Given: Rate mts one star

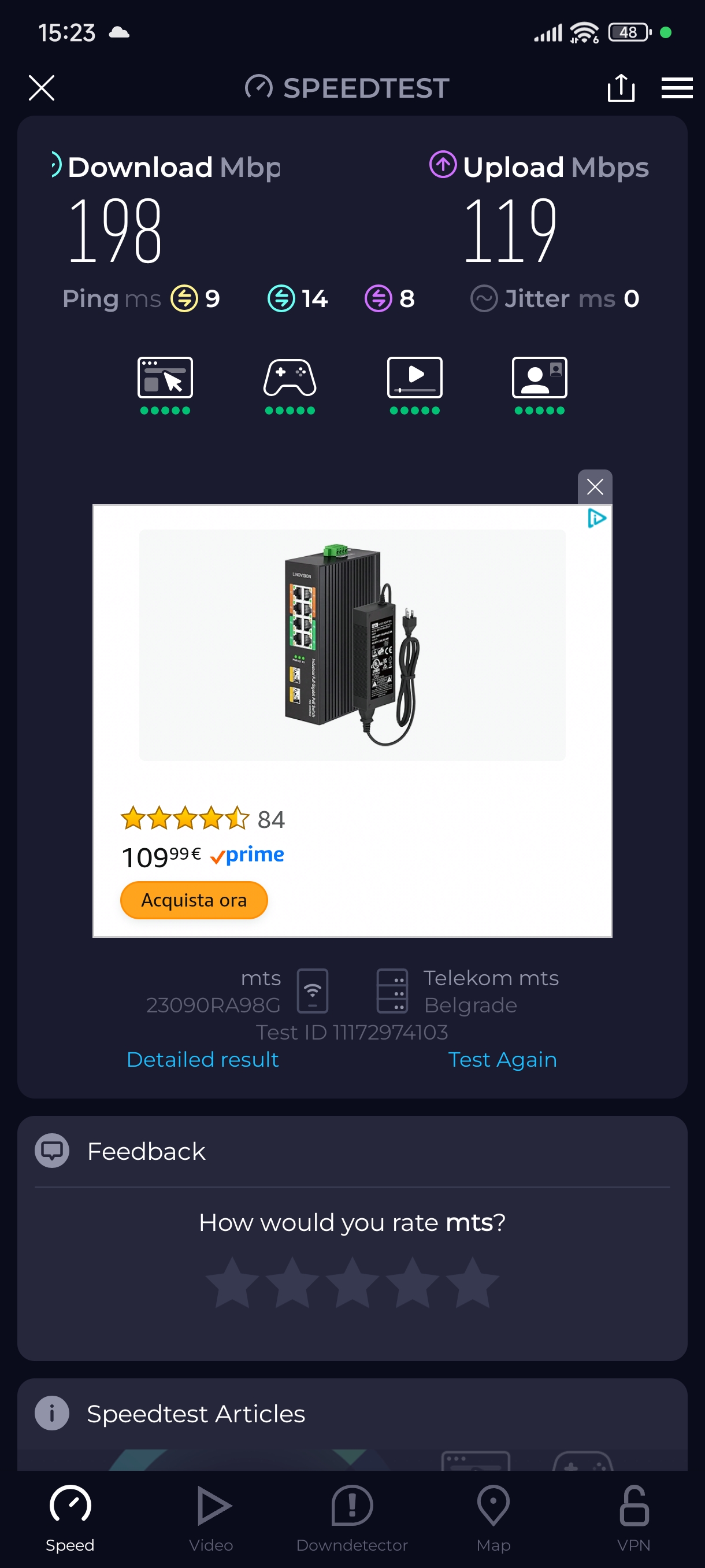Looking at the screenshot, I should (232, 1282).
